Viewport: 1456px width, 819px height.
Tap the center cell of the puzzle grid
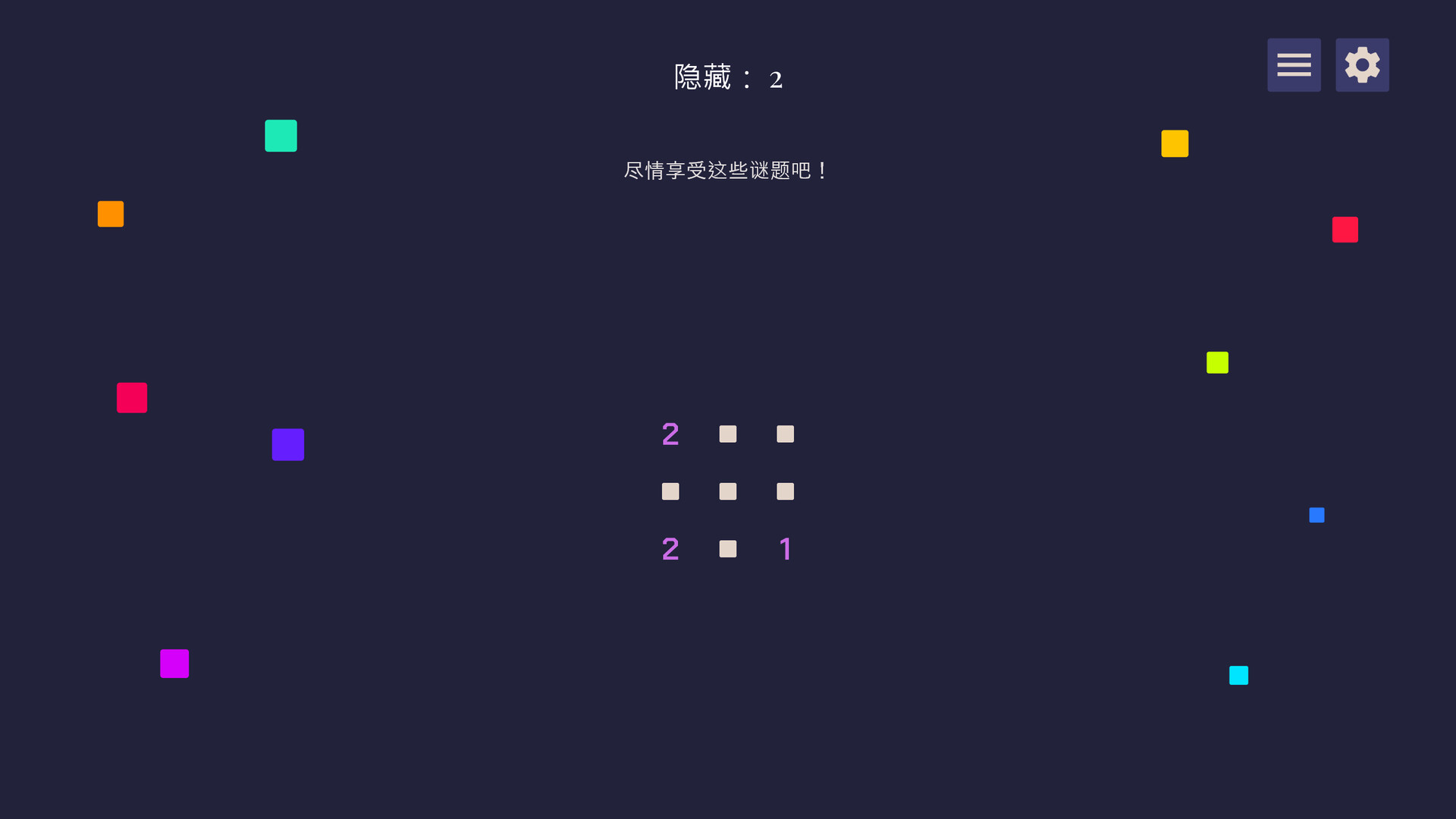728,491
